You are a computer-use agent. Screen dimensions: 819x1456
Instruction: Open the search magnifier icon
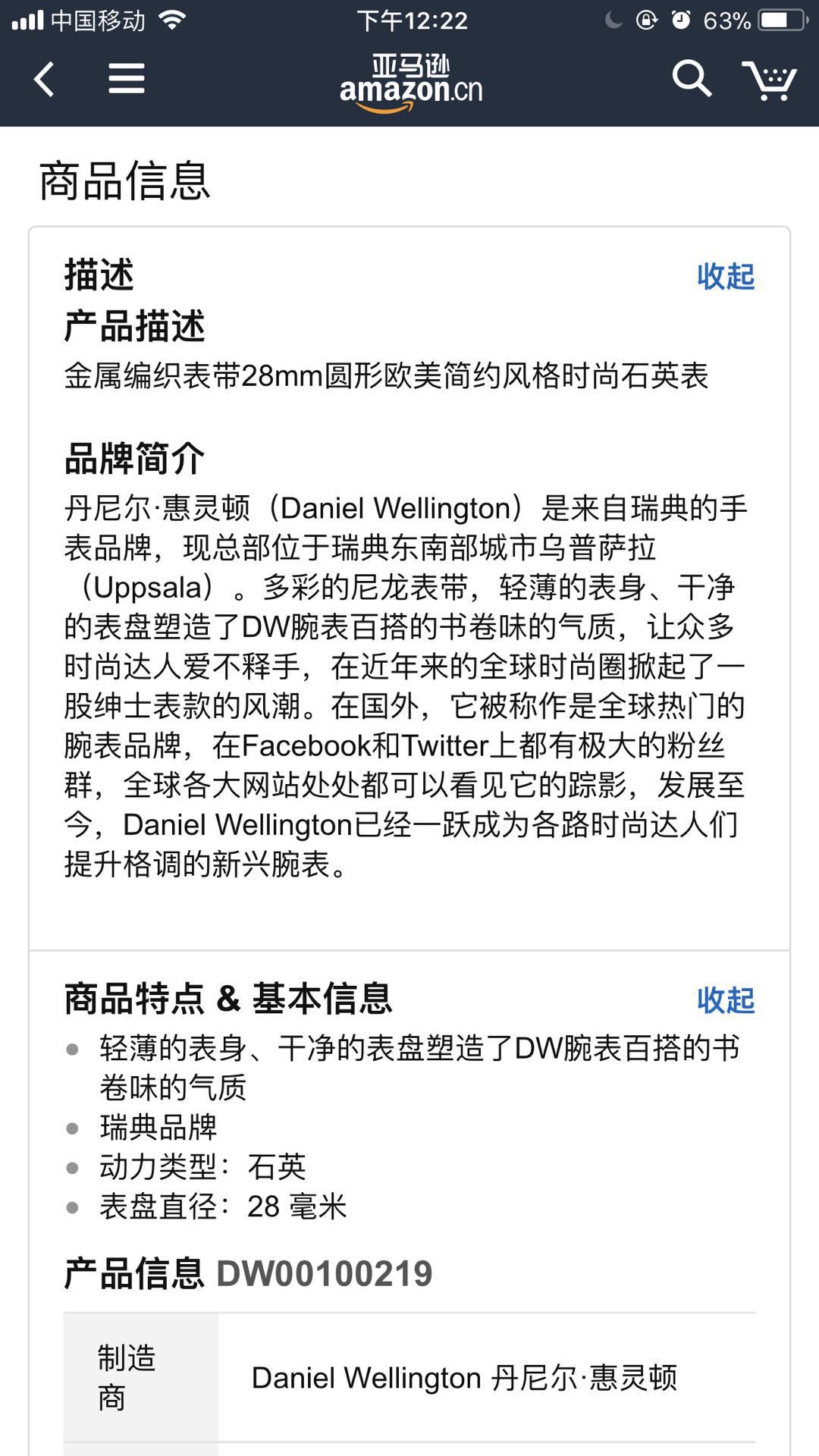(x=691, y=79)
